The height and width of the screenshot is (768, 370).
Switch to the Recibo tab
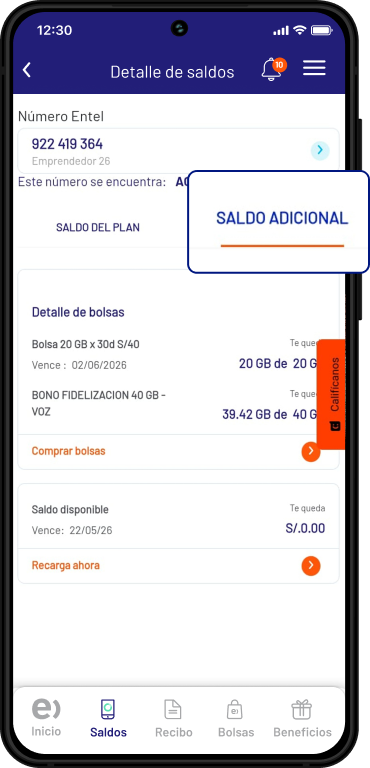173,719
